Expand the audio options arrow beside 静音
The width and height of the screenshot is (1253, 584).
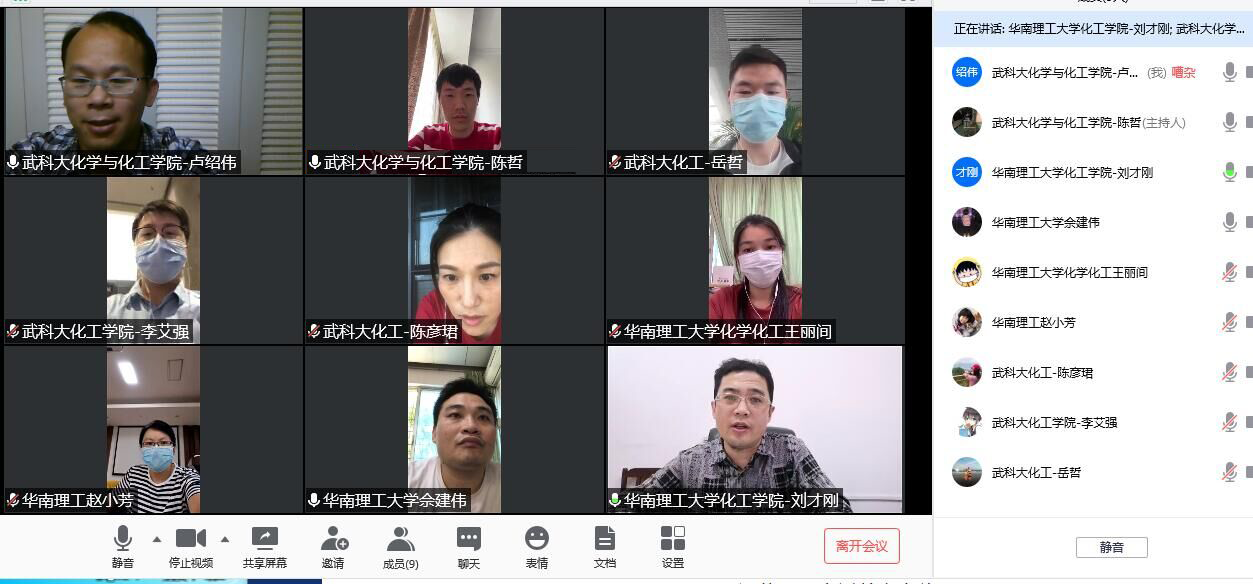coord(157,539)
